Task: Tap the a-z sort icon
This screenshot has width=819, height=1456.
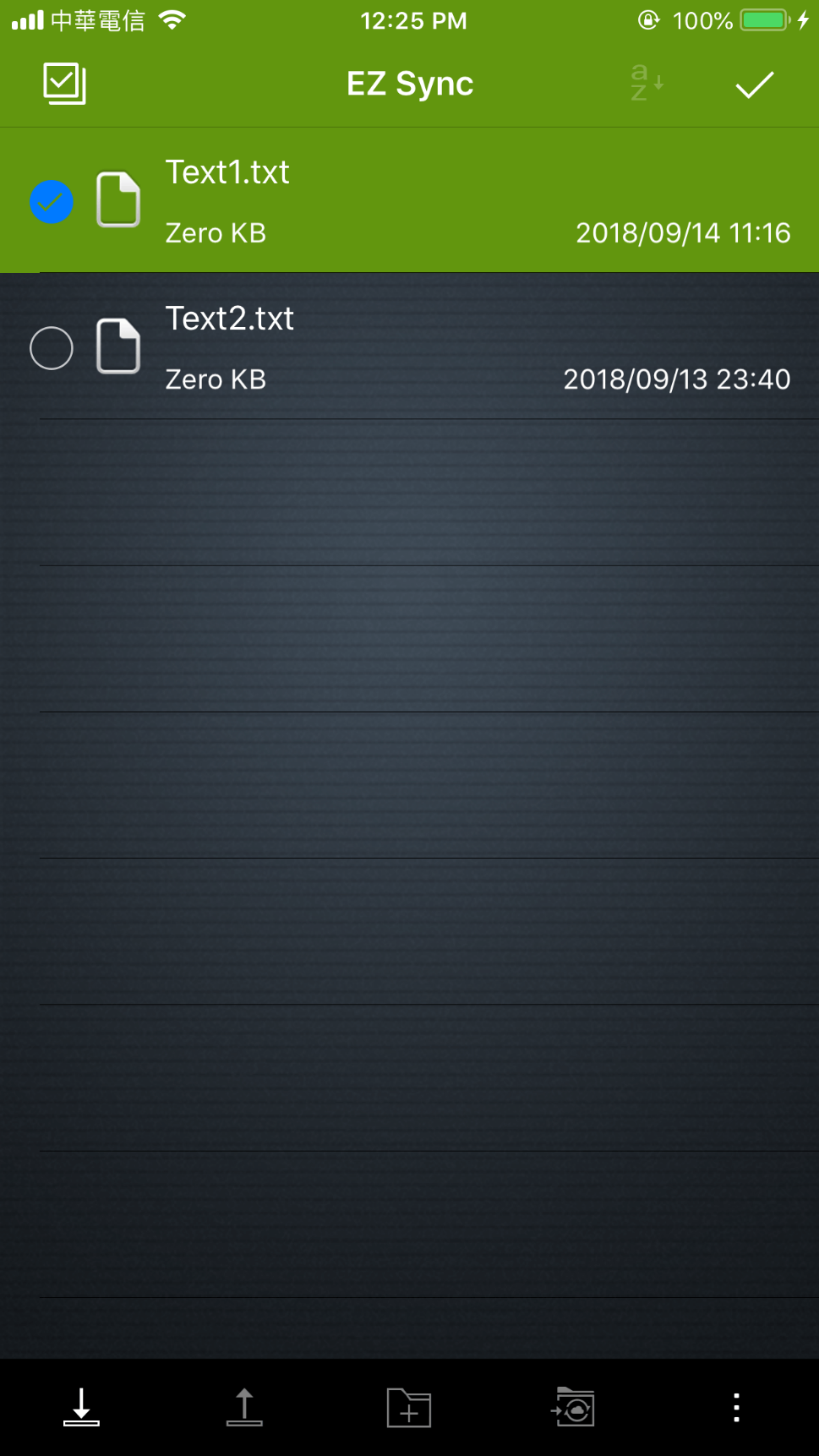Action: pyautogui.click(x=647, y=83)
